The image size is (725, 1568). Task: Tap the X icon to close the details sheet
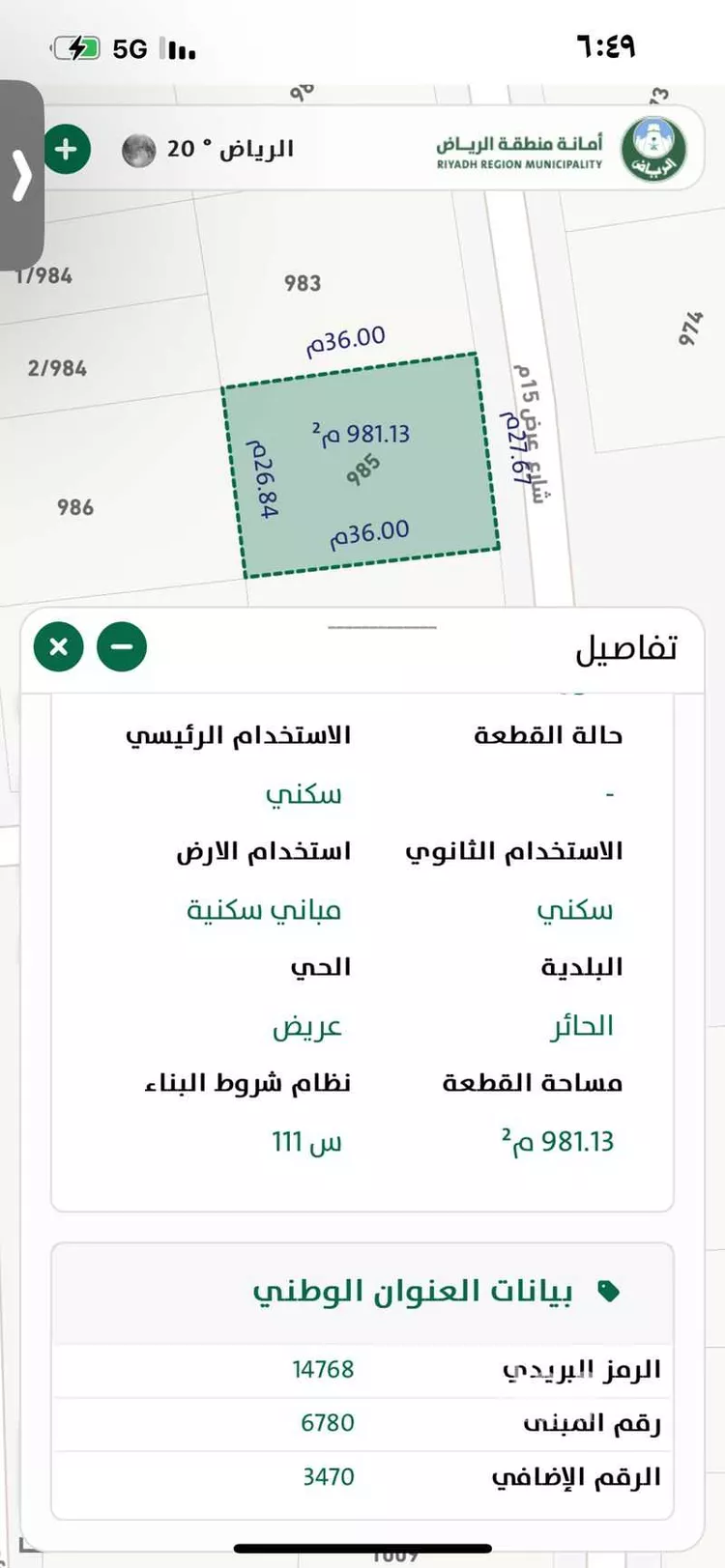pyautogui.click(x=57, y=646)
